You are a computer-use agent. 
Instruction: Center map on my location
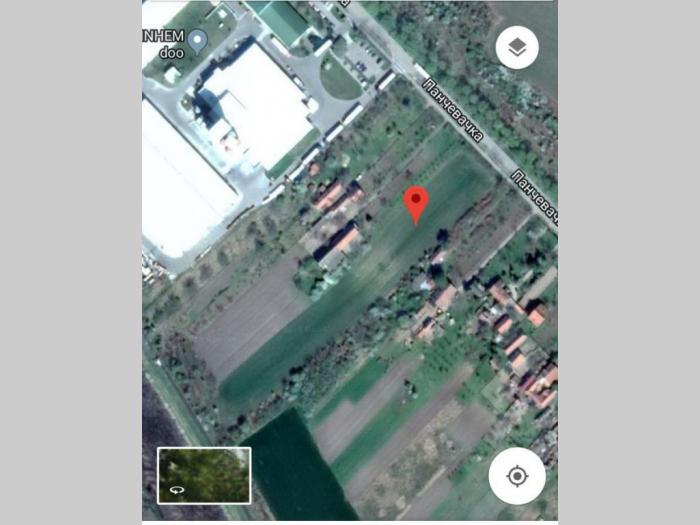pyautogui.click(x=517, y=475)
